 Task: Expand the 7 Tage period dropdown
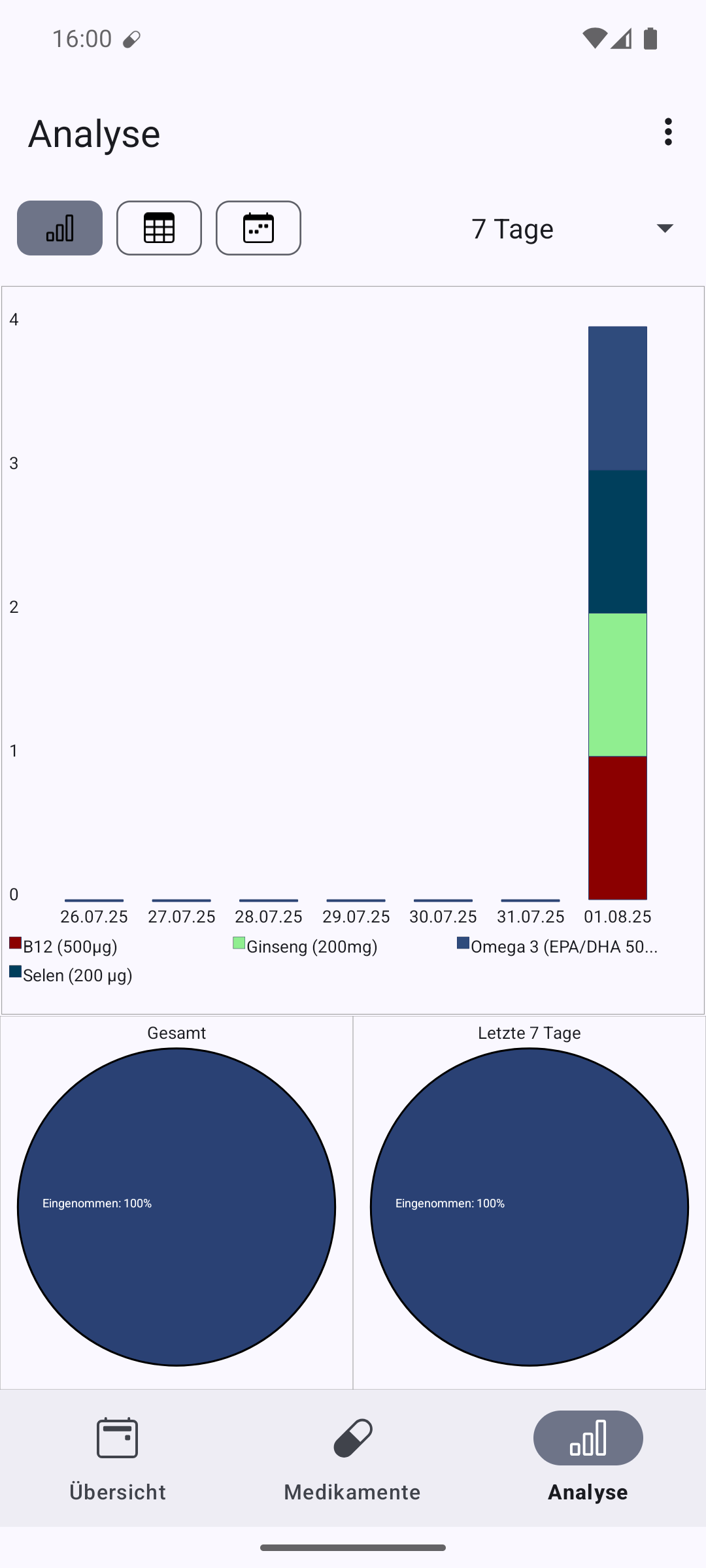[x=572, y=229]
